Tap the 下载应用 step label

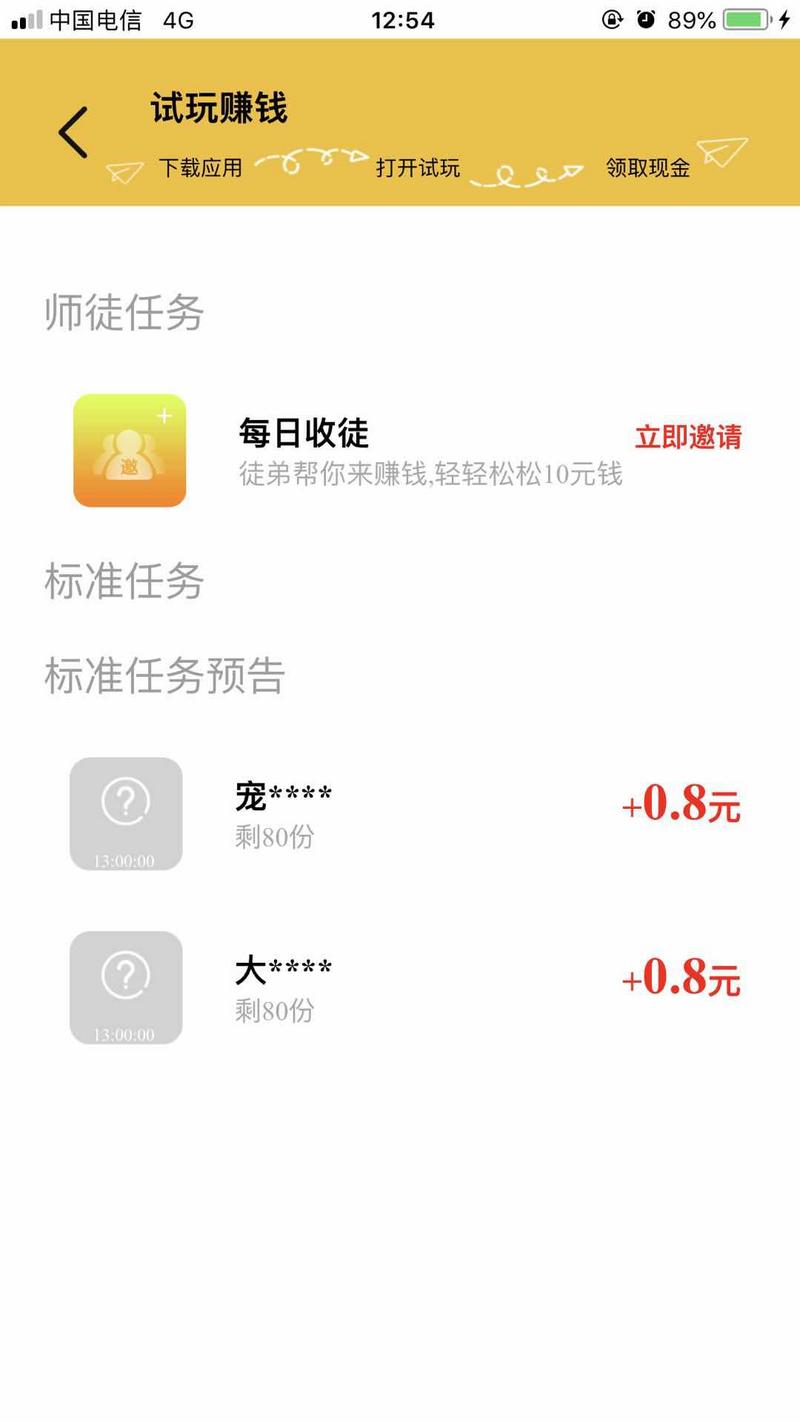202,168
